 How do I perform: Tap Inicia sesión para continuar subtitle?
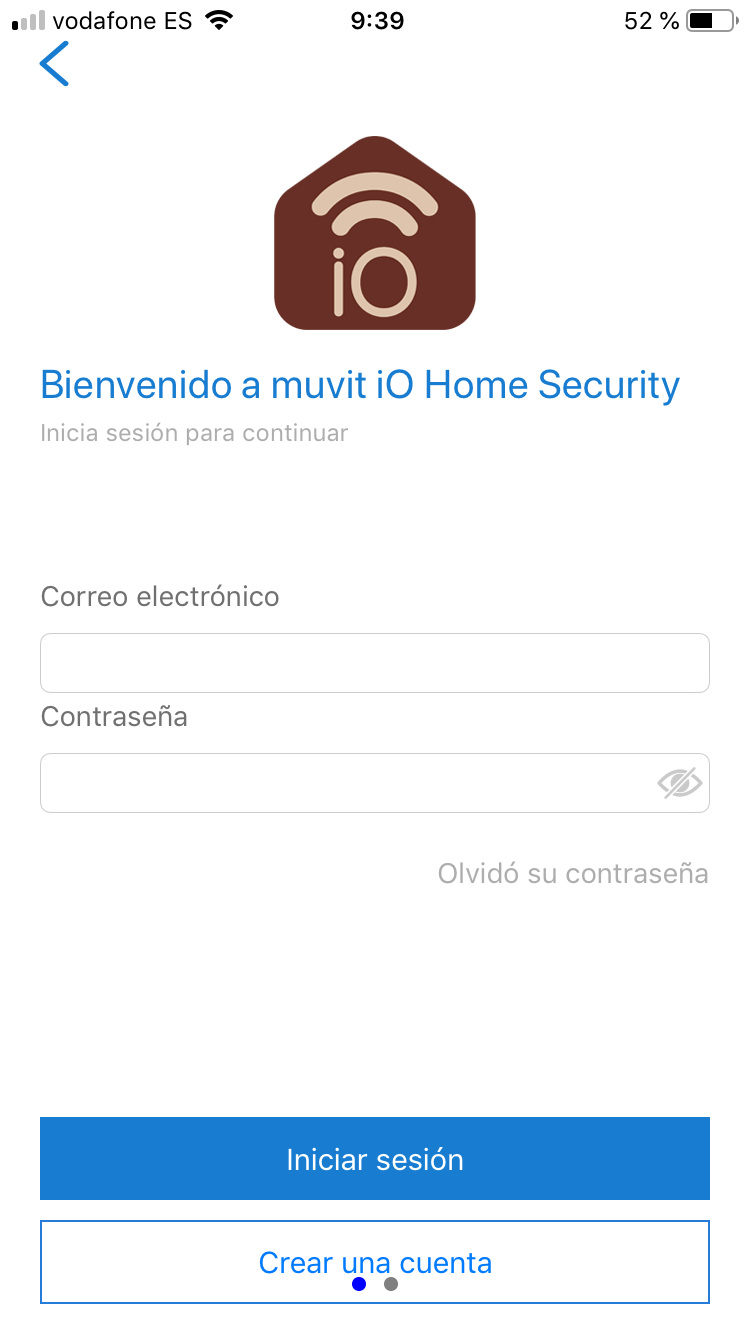coord(194,432)
